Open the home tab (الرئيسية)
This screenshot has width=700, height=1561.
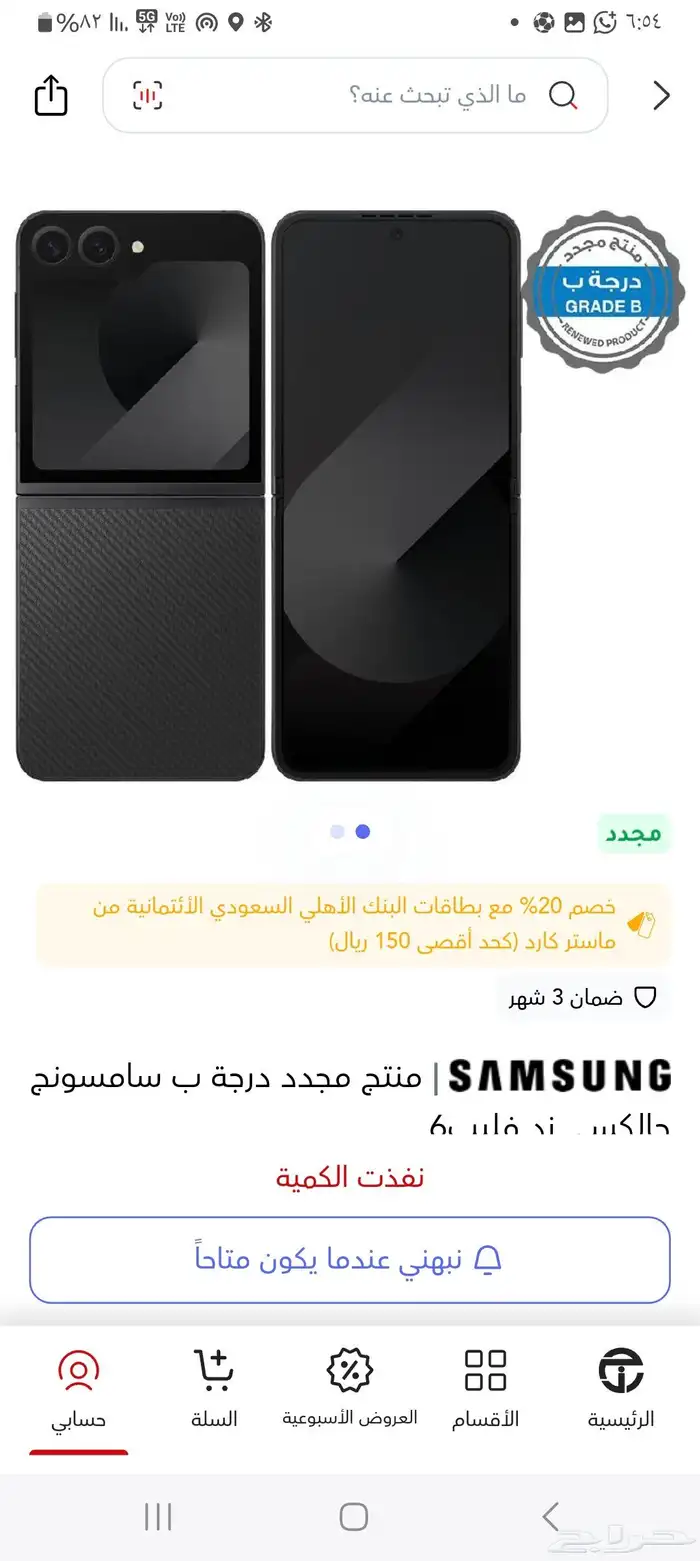point(620,1388)
